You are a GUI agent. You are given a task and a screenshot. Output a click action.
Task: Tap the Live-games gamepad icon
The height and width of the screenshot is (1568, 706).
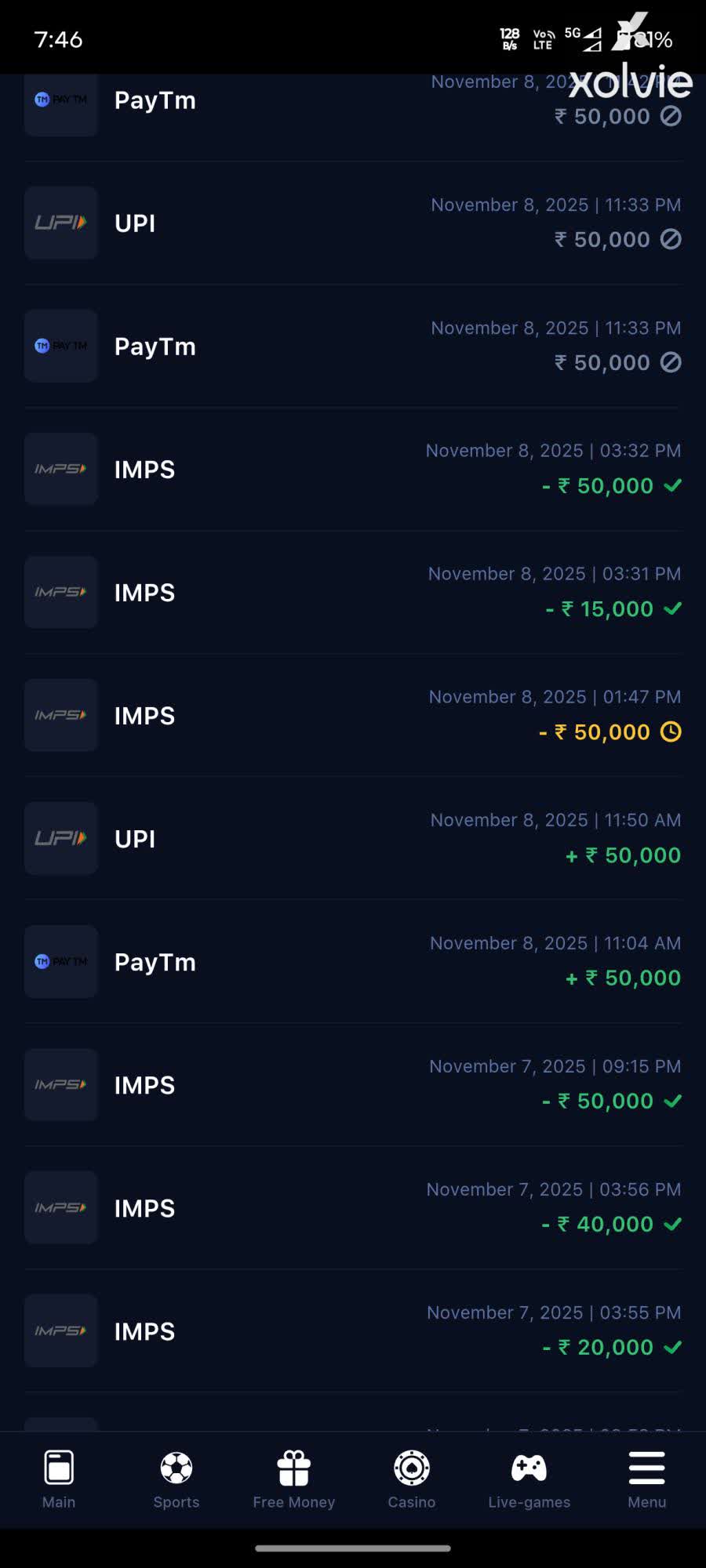[x=529, y=1468]
